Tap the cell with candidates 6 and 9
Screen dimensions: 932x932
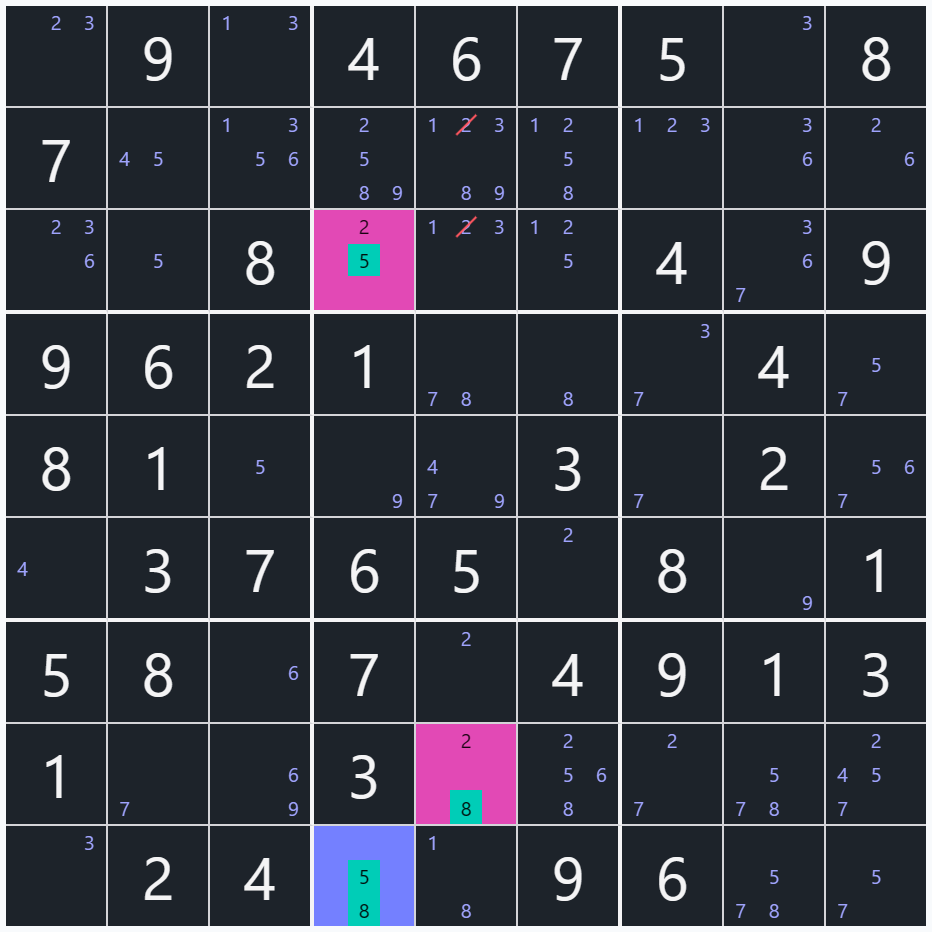click(x=260, y=774)
